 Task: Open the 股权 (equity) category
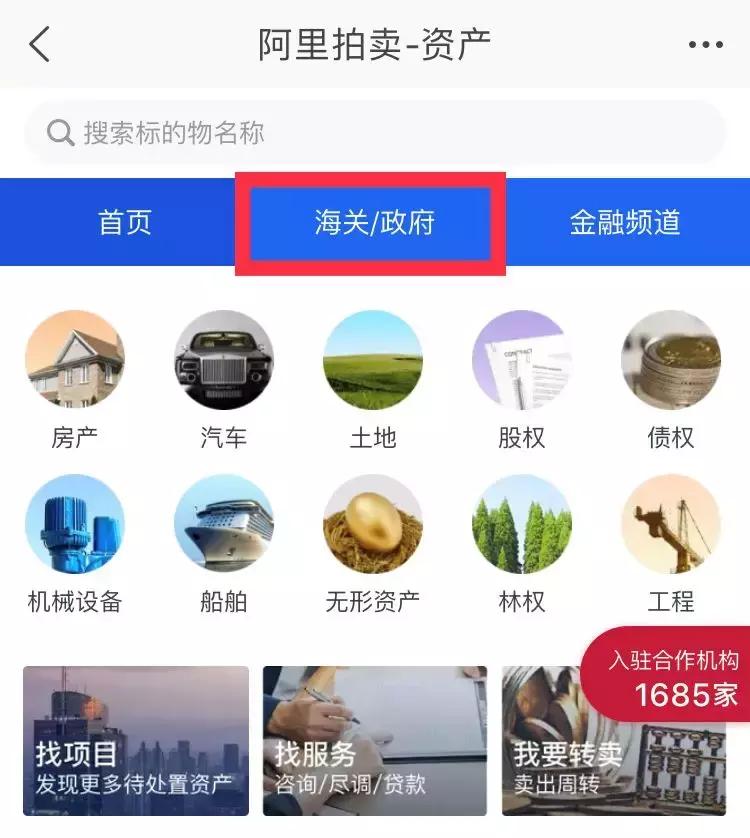(x=521, y=363)
